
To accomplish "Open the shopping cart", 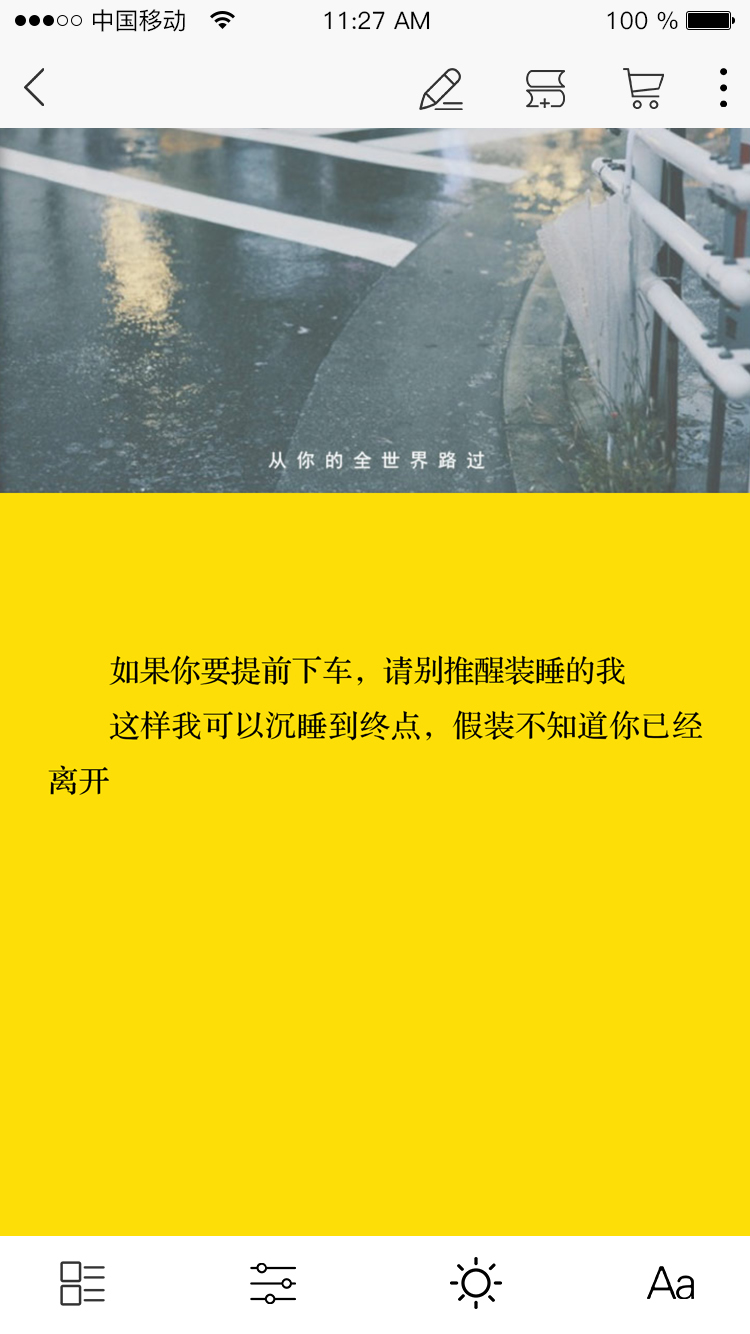I will 644,89.
